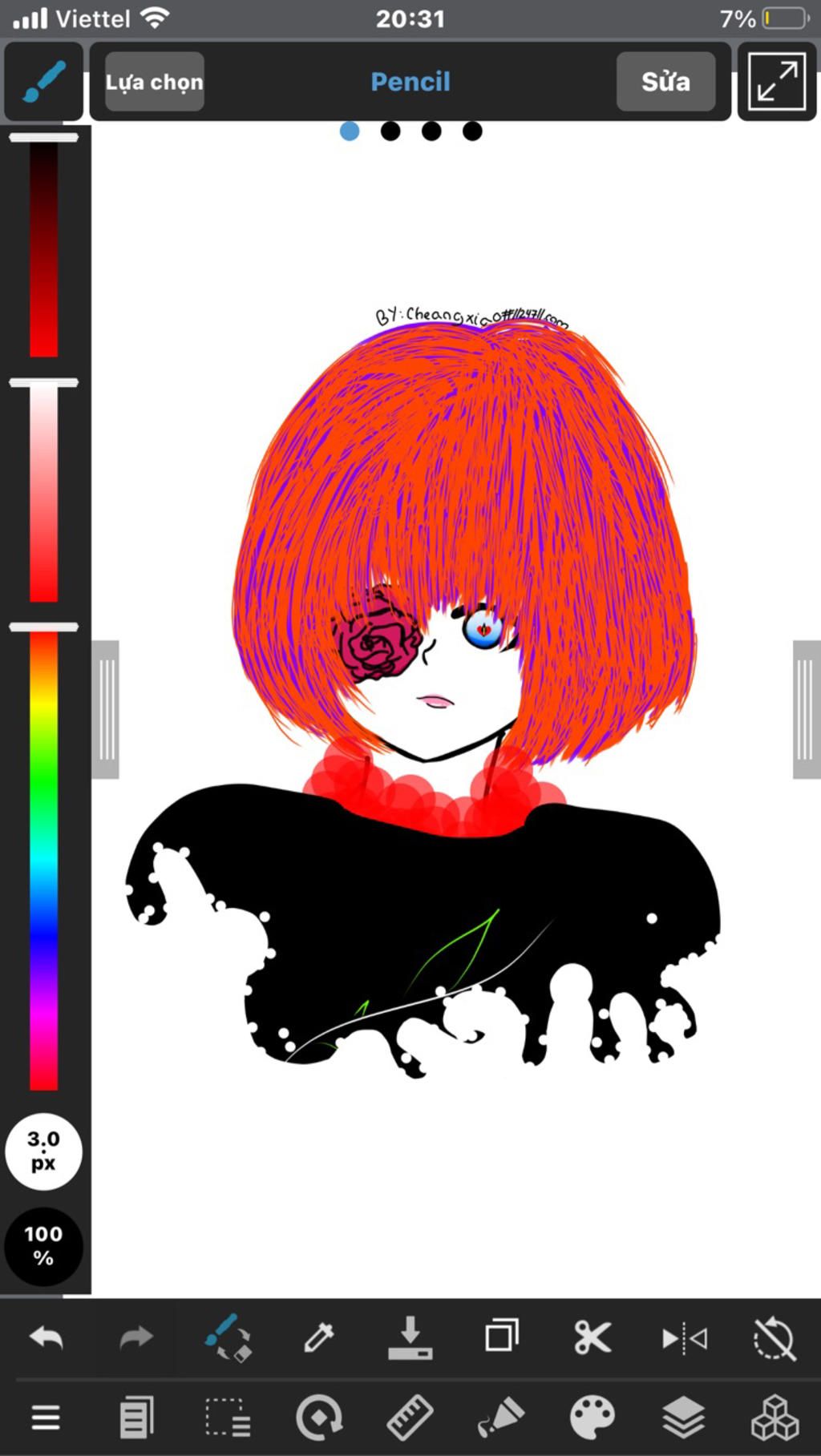This screenshot has width=821, height=1456.
Task: Tap the copy icon
Action: click(x=502, y=1337)
